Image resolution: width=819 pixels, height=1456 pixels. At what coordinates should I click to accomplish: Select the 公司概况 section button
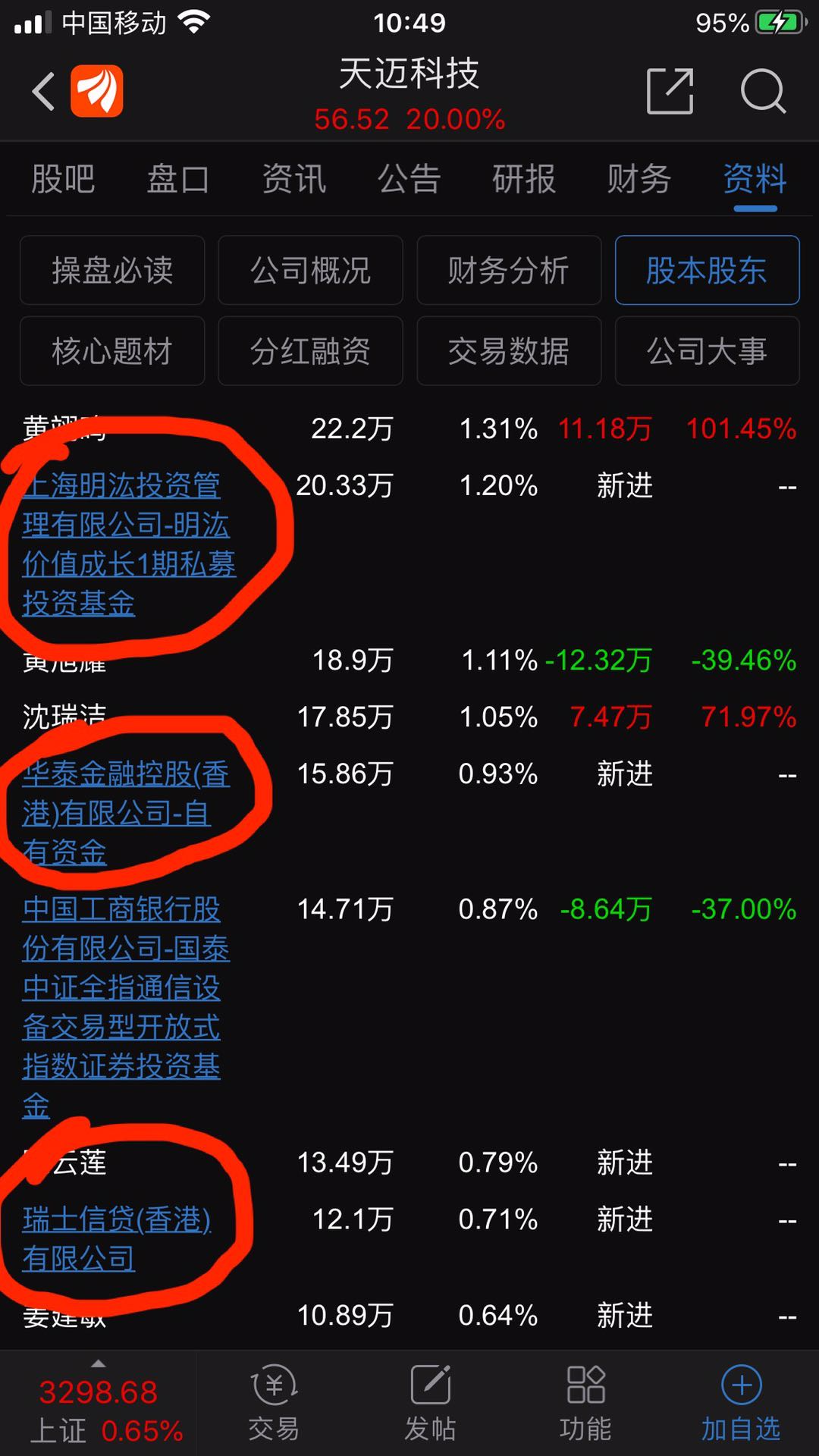pyautogui.click(x=310, y=271)
